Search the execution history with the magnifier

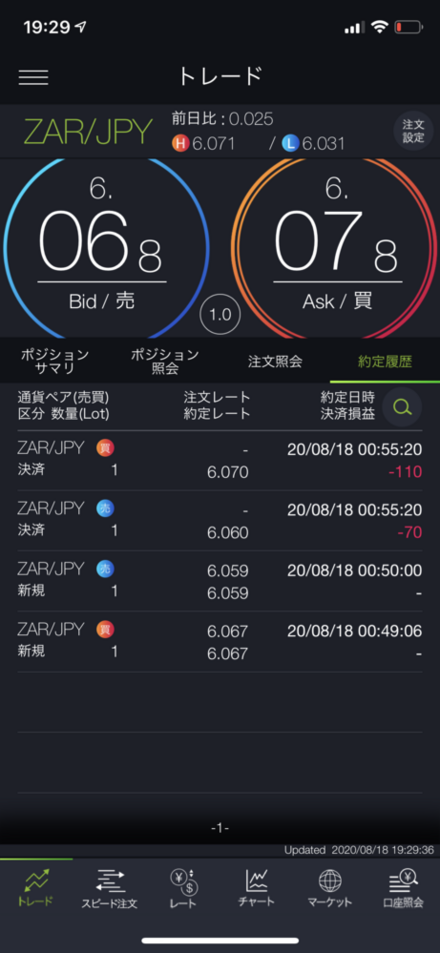tap(402, 407)
